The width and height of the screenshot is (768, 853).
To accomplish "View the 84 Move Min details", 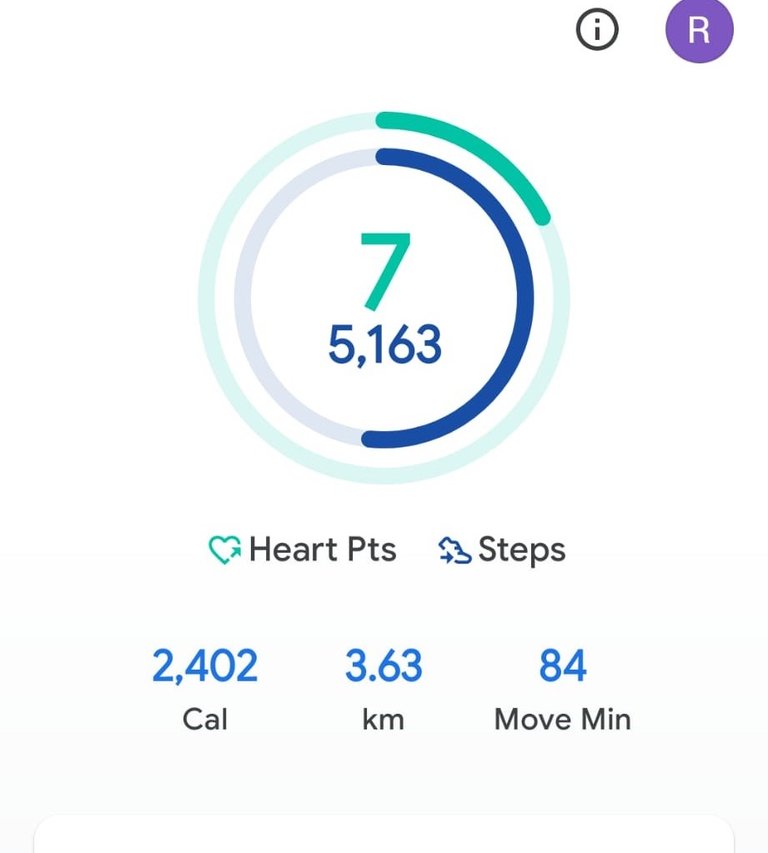I will 562,689.
